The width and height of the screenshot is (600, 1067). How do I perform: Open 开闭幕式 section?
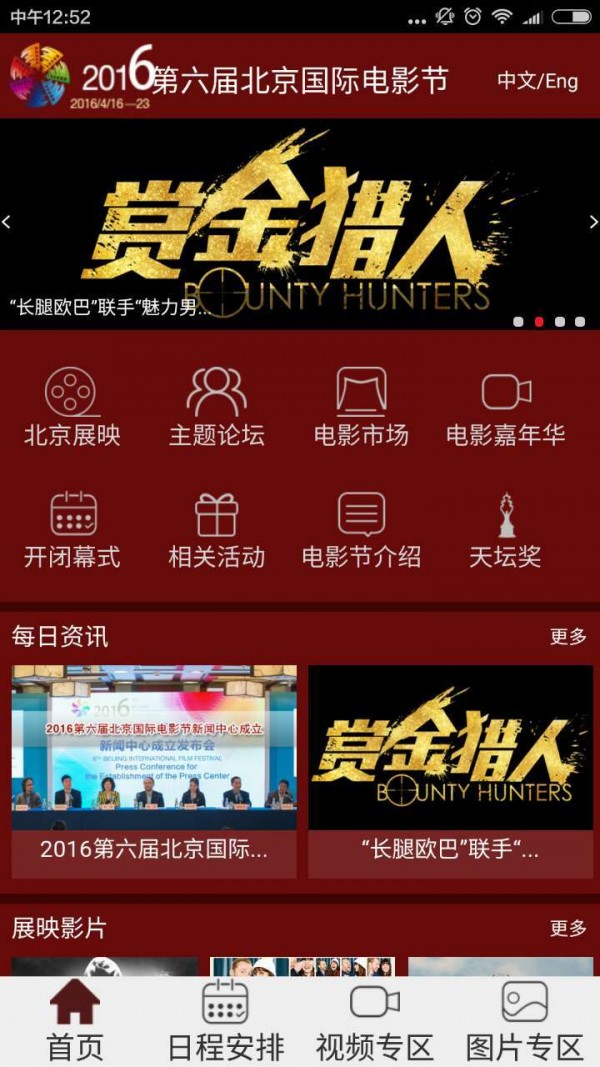click(x=72, y=530)
